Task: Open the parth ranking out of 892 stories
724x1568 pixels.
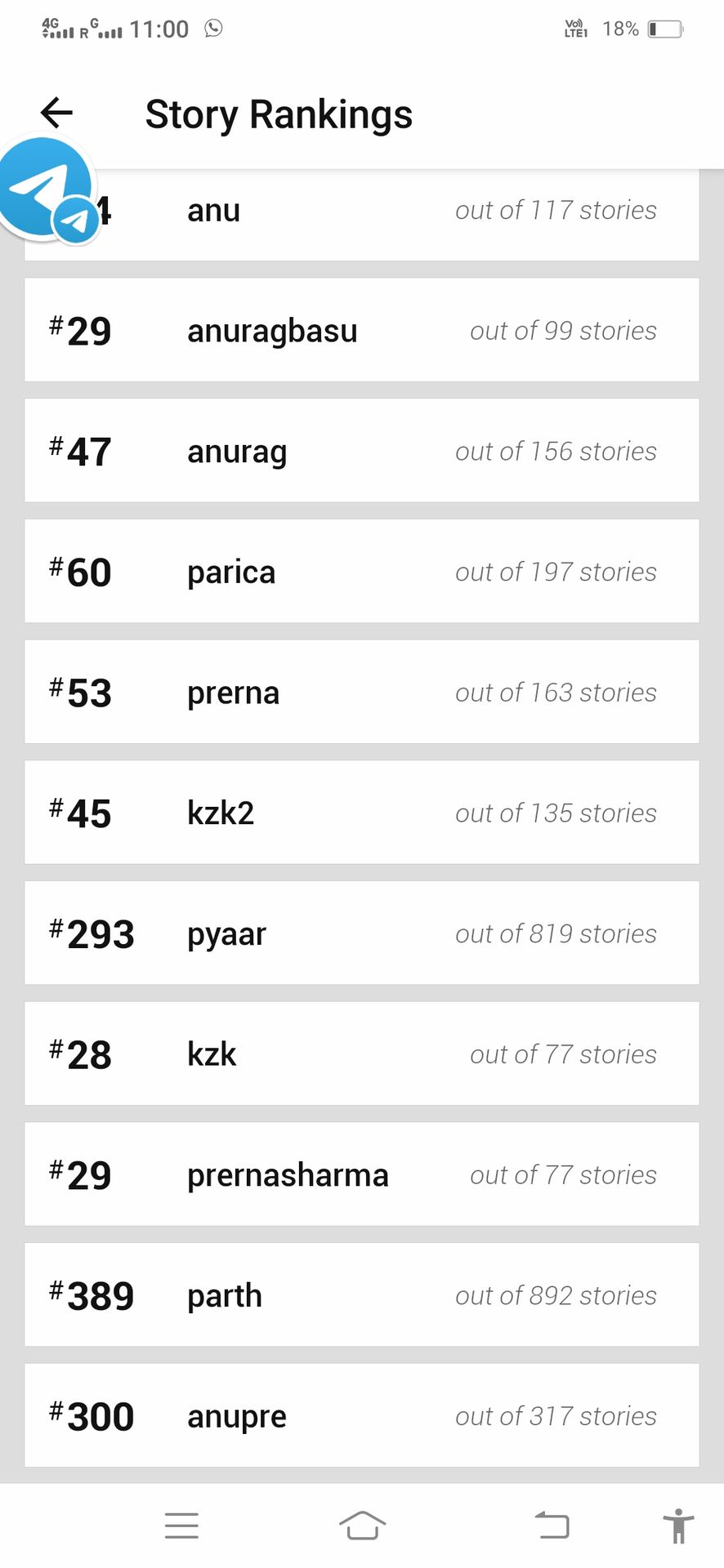Action: tap(361, 1294)
